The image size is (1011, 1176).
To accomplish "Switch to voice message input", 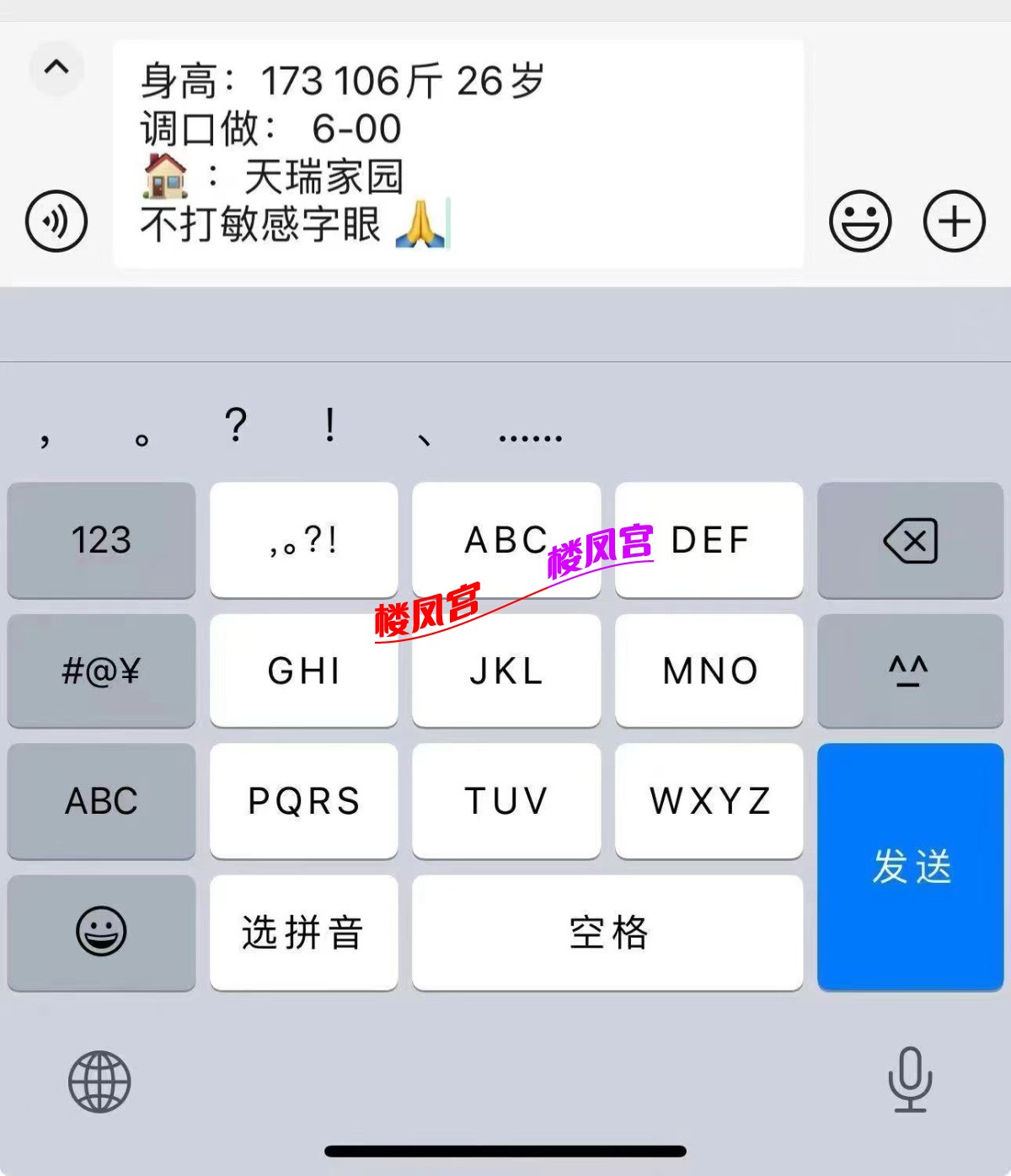I will point(56,222).
